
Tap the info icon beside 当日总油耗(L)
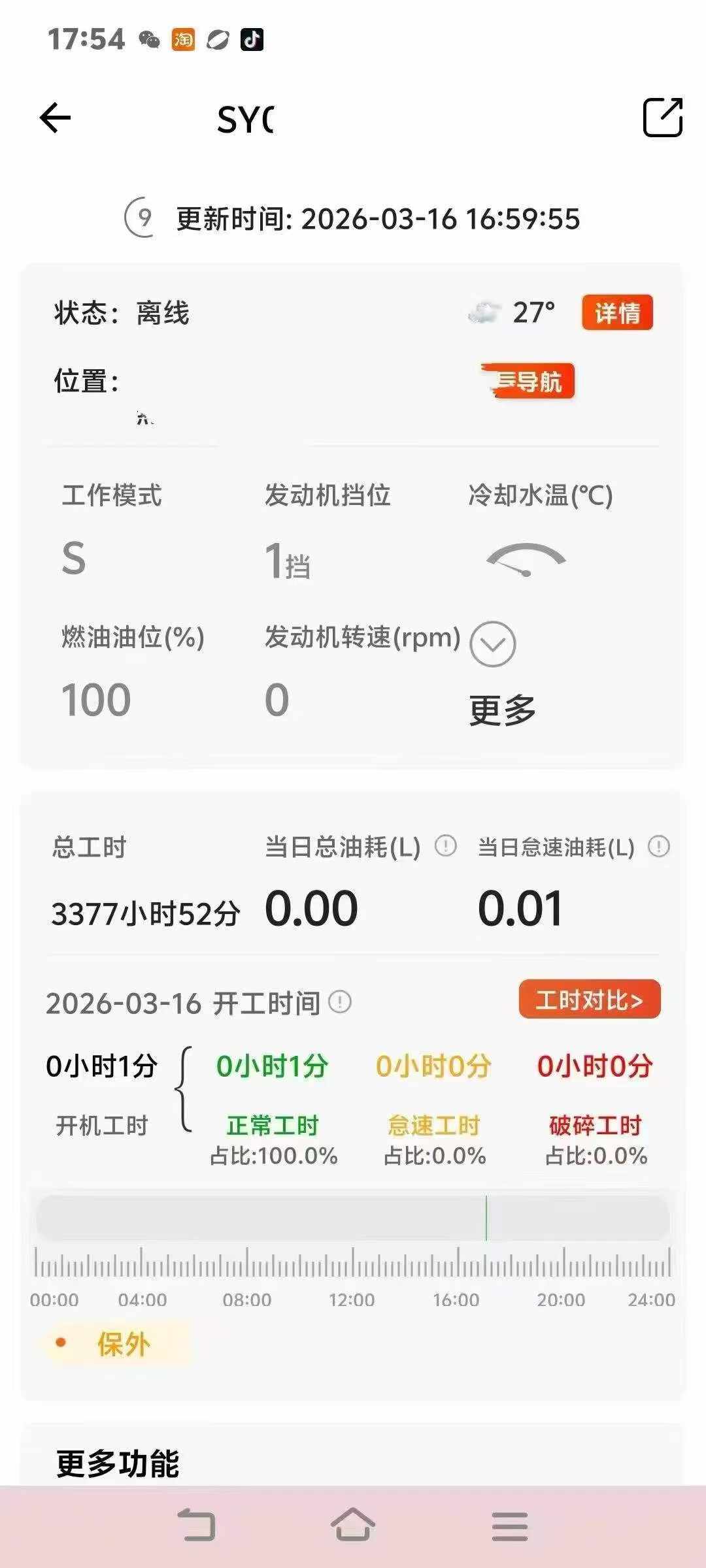(x=445, y=845)
